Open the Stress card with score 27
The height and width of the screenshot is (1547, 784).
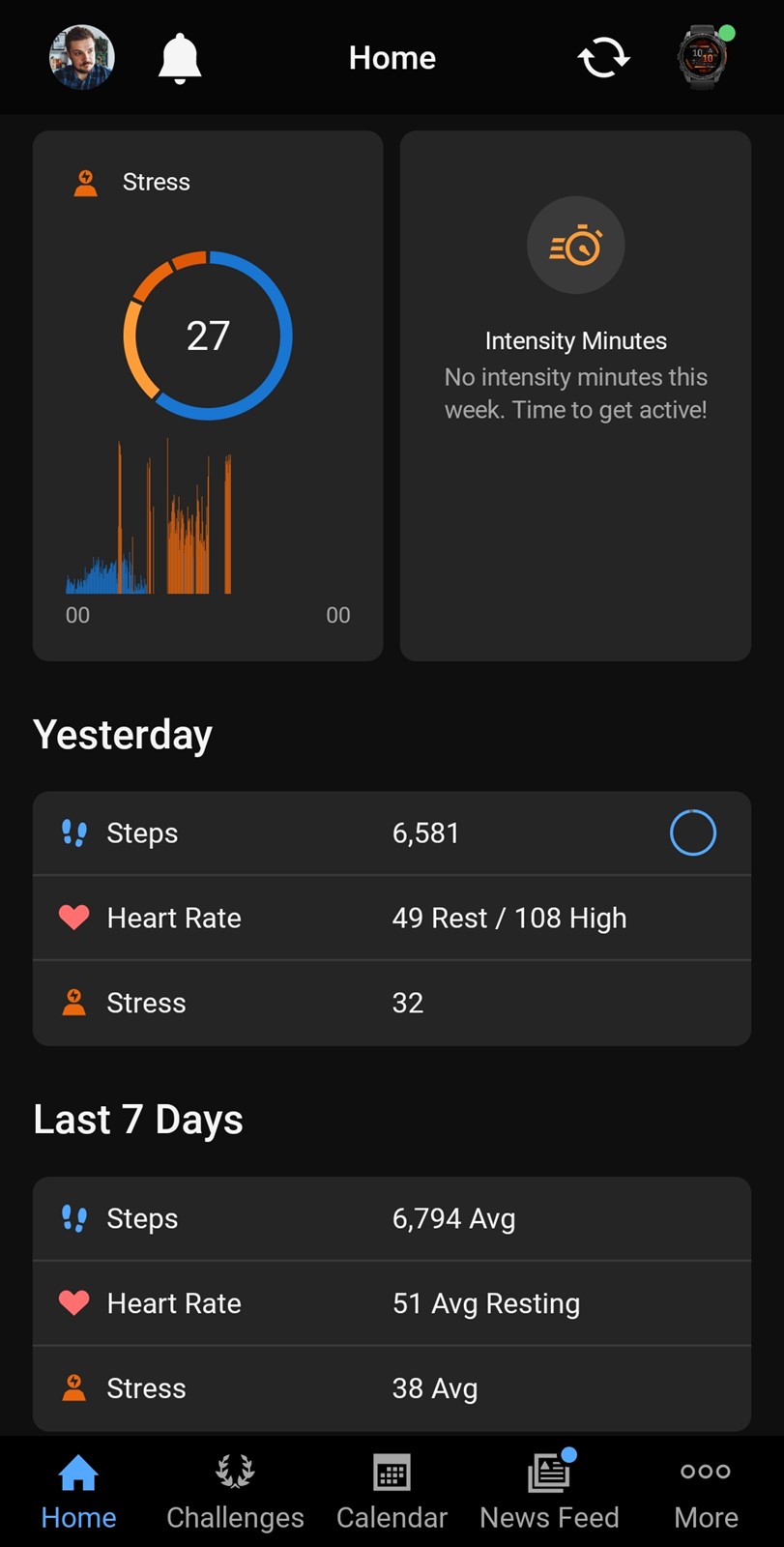[x=208, y=395]
